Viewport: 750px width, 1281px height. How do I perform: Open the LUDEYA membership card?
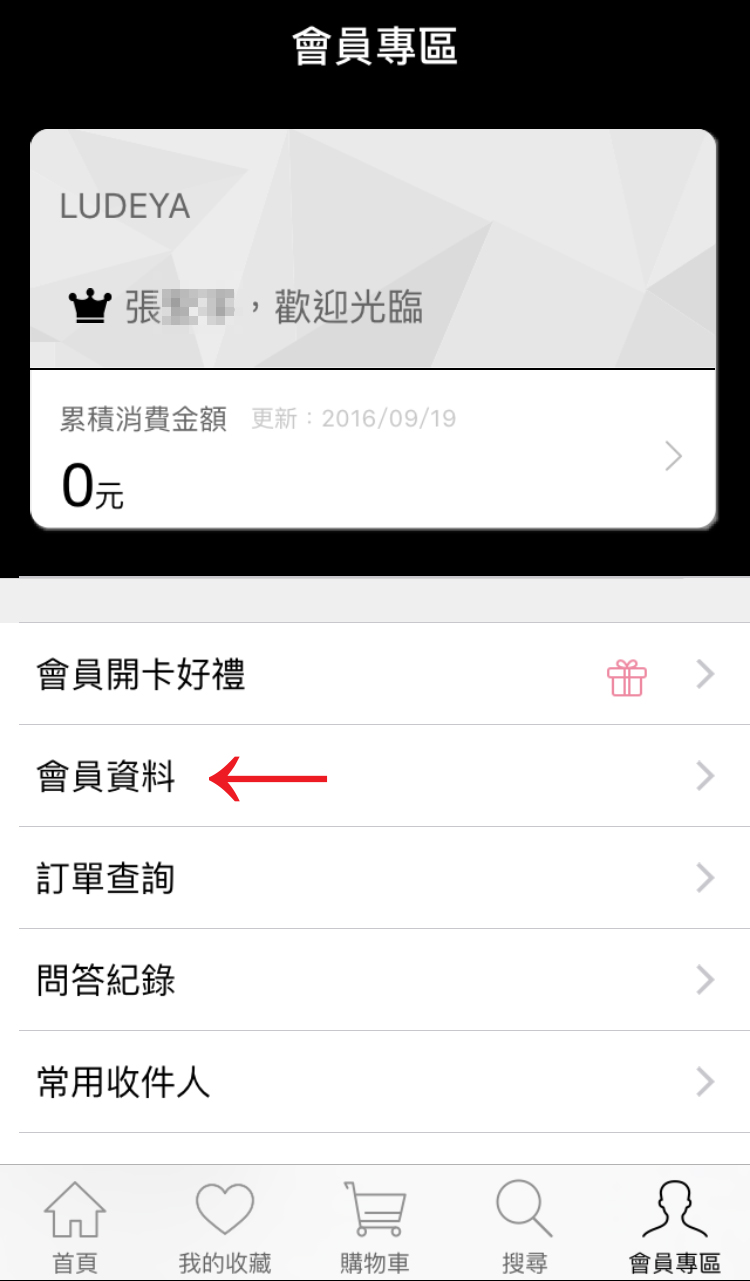point(372,250)
